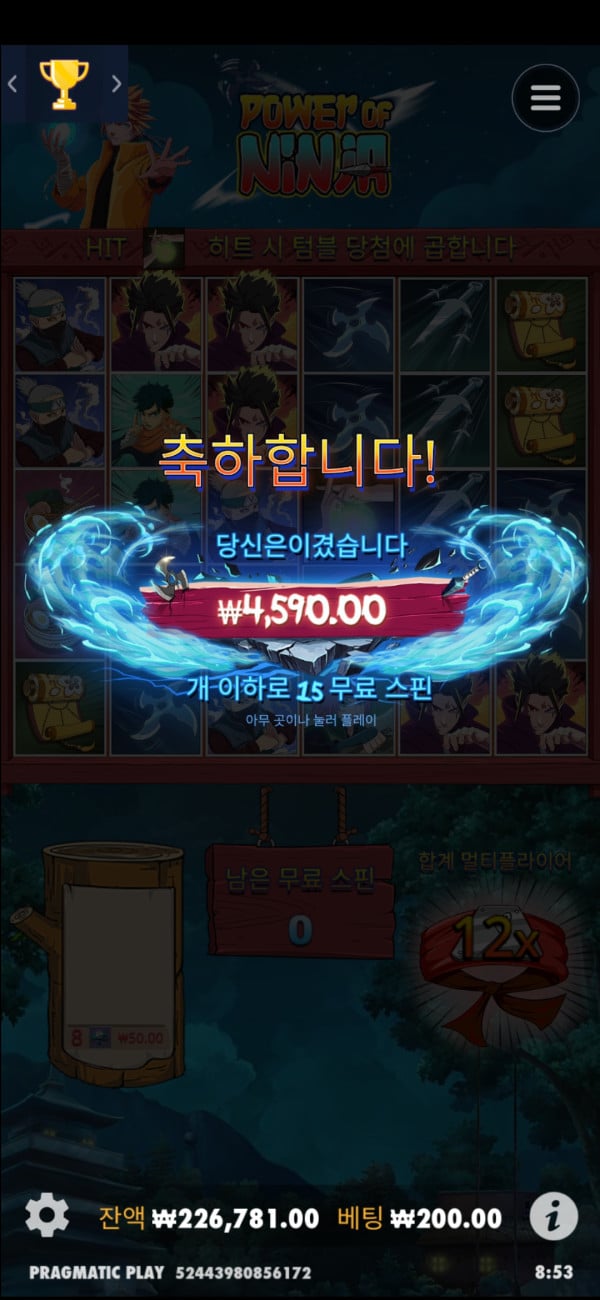Open the hamburger menu
600x1300 pixels.
545,98
